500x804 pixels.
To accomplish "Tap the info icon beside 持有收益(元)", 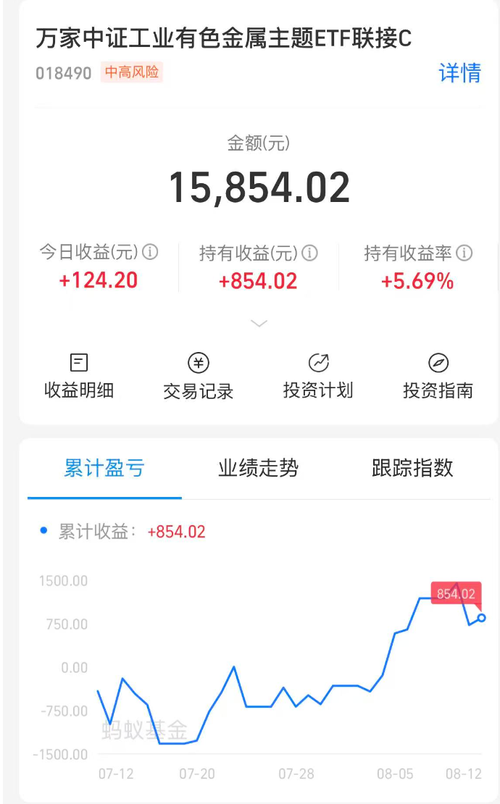I will 309,253.
